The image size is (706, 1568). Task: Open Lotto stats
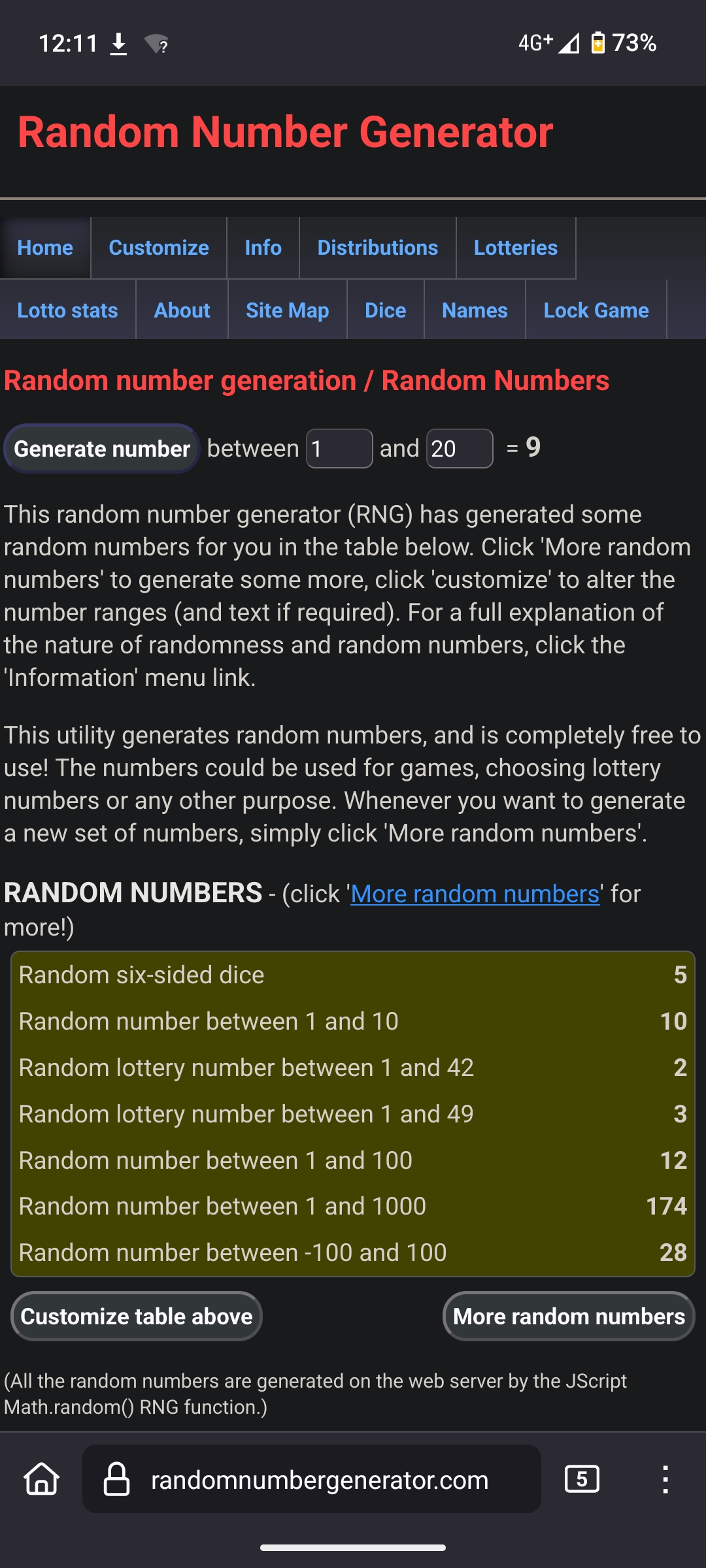[68, 310]
